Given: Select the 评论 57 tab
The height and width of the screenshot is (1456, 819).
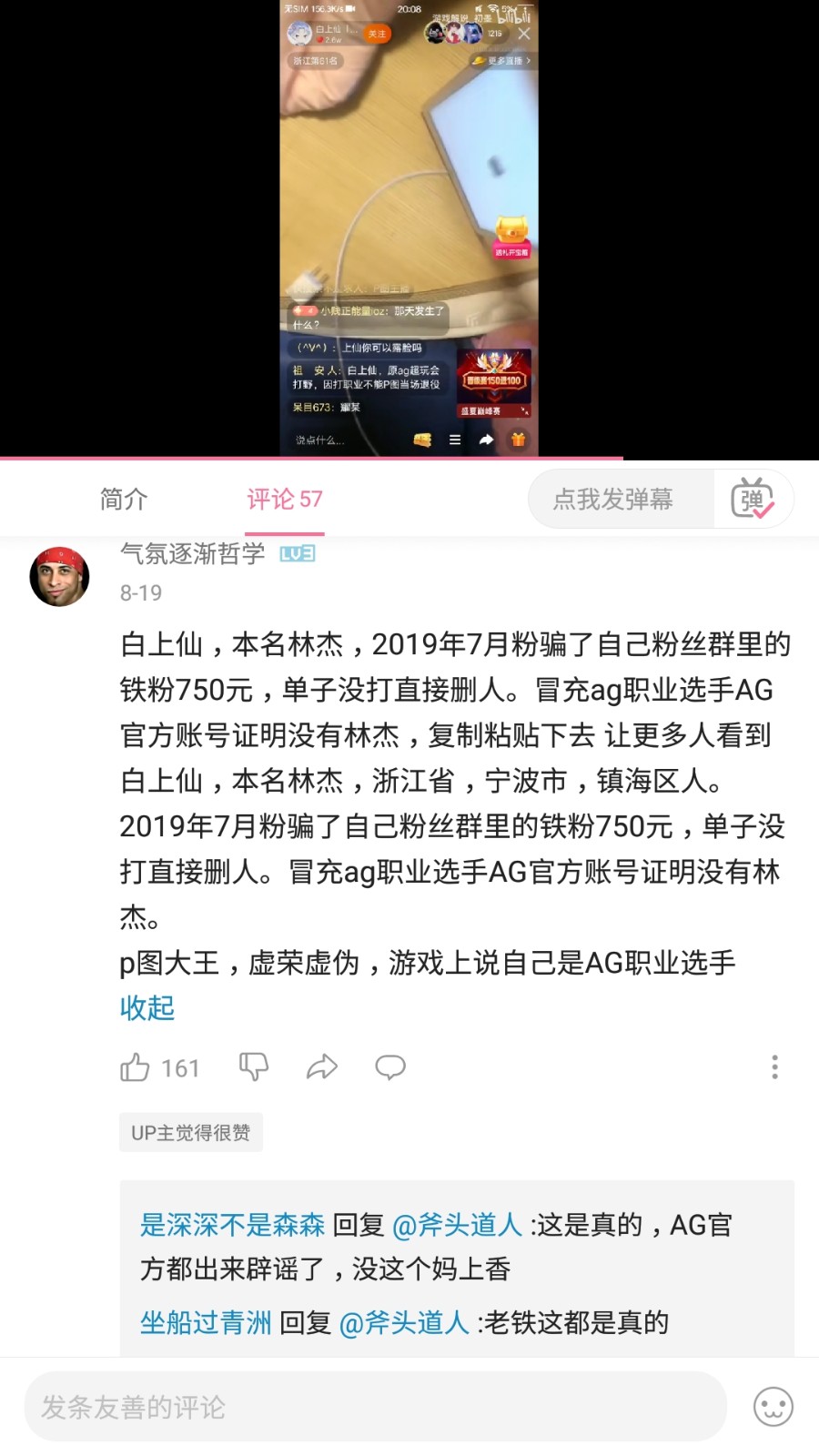Looking at the screenshot, I should pyautogui.click(x=285, y=499).
